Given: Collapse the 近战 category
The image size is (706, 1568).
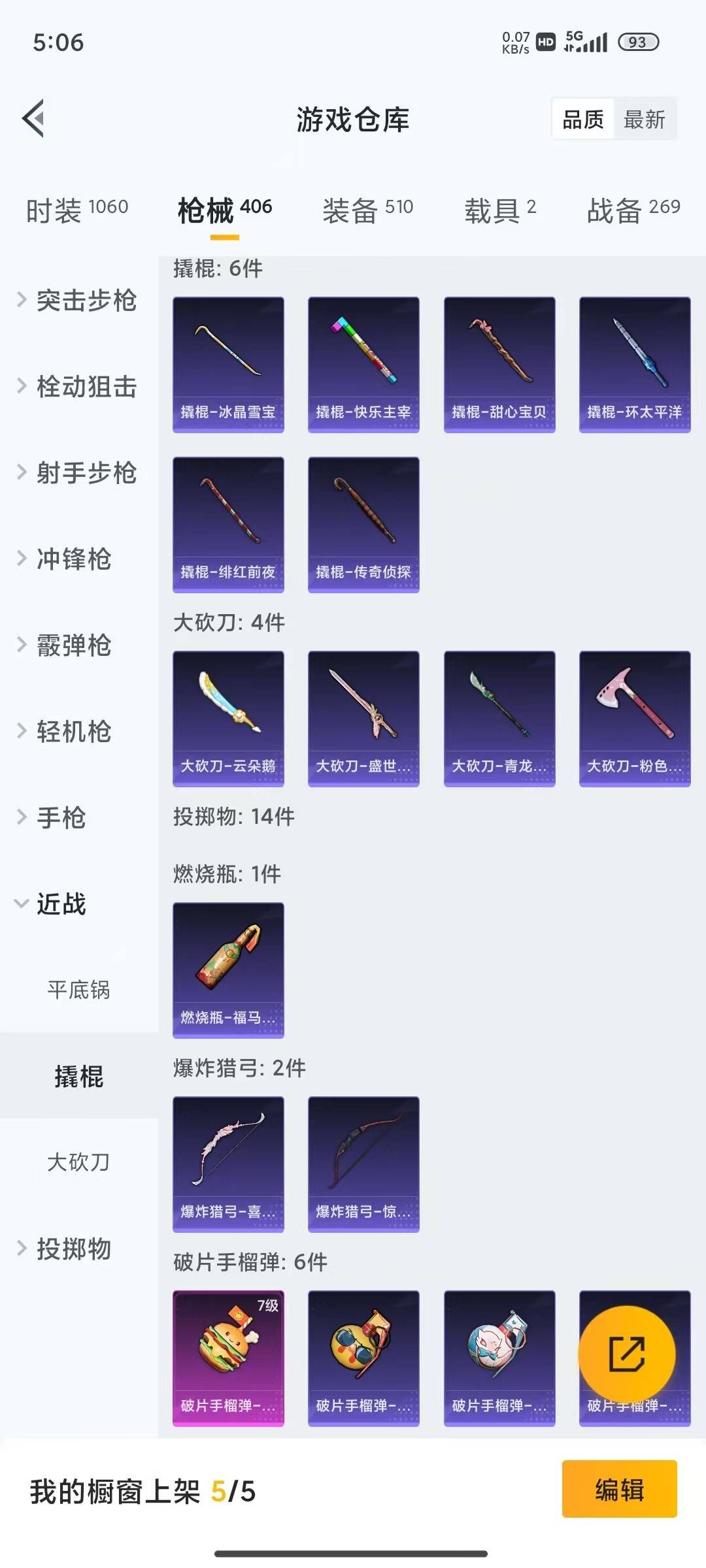Looking at the screenshot, I should (65, 905).
